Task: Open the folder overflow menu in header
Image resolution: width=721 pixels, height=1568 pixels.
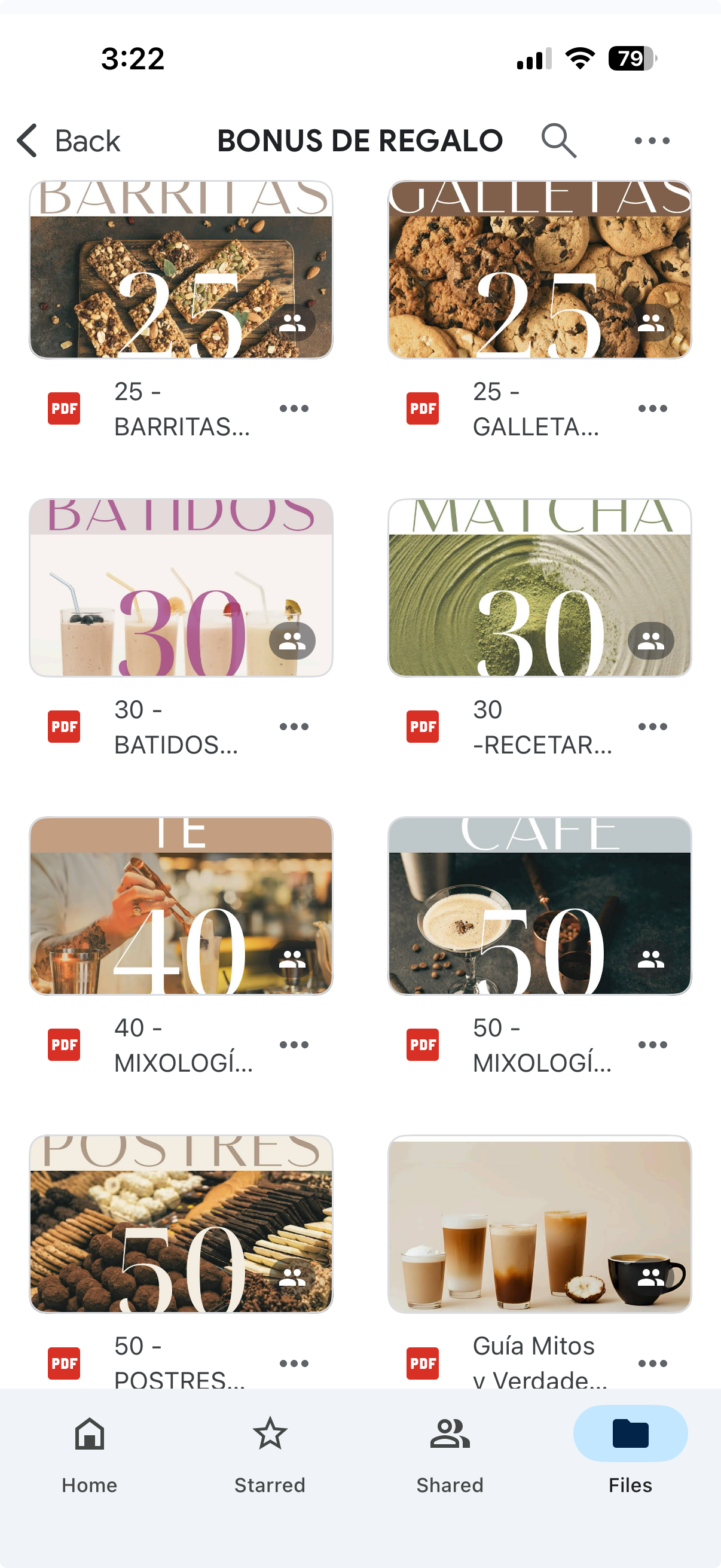Action: 652,141
